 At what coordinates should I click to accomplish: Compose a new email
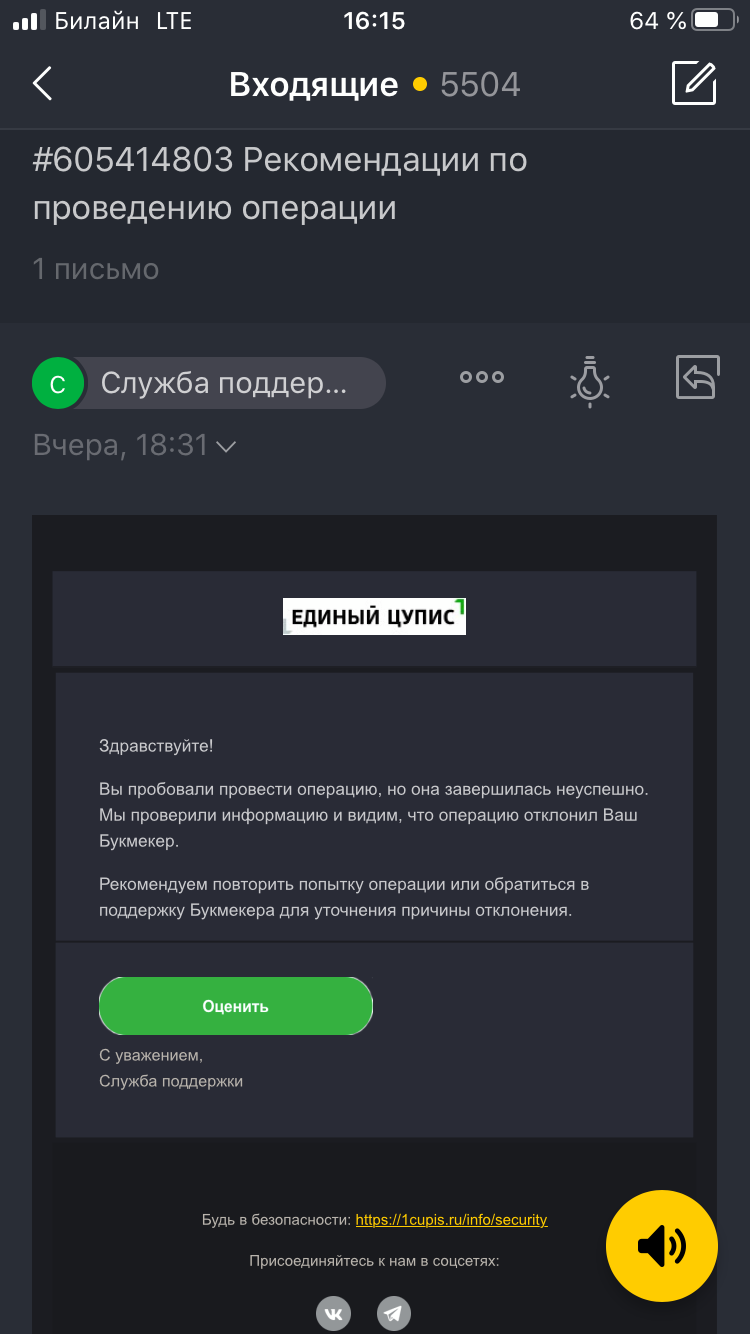pyautogui.click(x=694, y=83)
